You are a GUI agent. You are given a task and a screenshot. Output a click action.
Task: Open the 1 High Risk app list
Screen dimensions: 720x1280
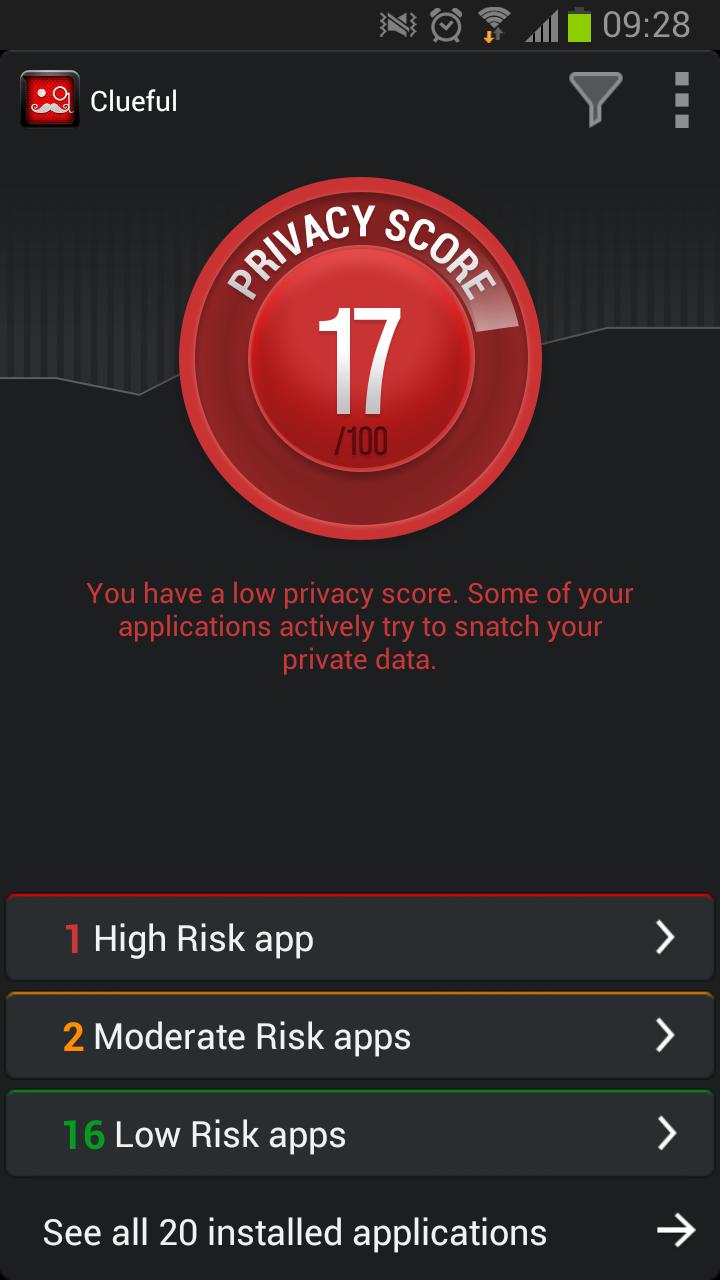(x=360, y=938)
